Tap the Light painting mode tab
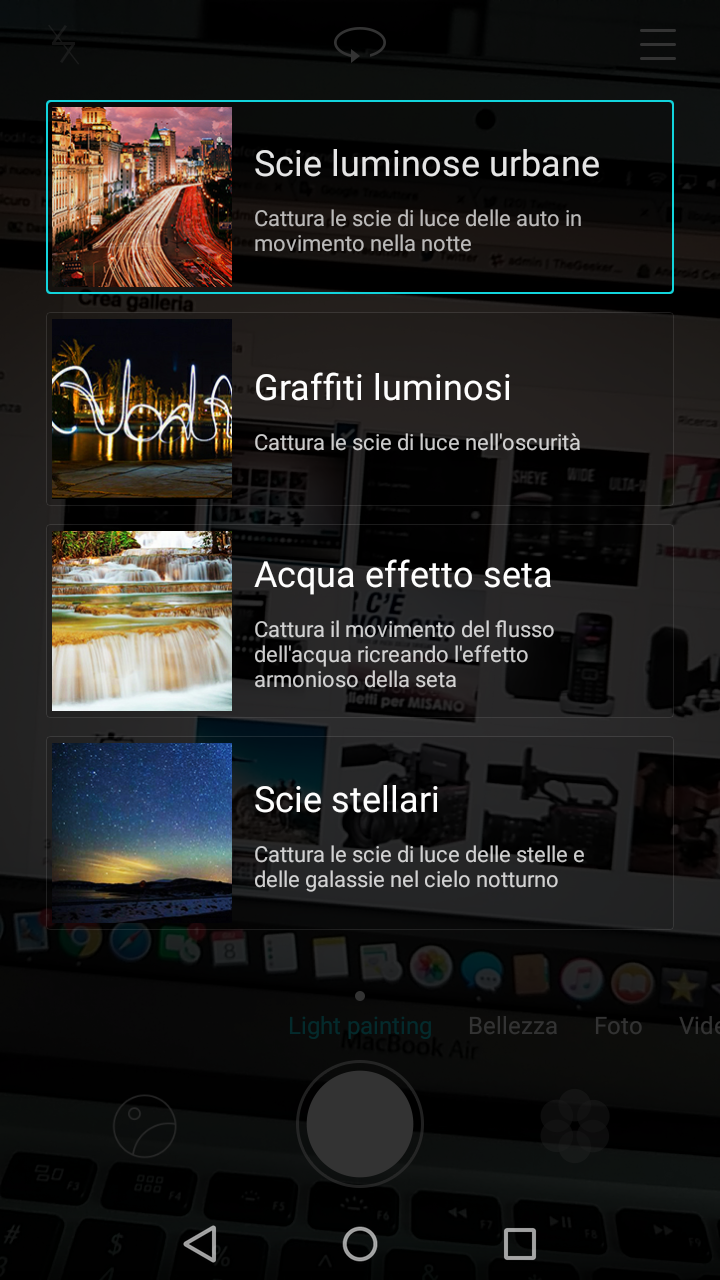720x1280 pixels. (x=360, y=1026)
